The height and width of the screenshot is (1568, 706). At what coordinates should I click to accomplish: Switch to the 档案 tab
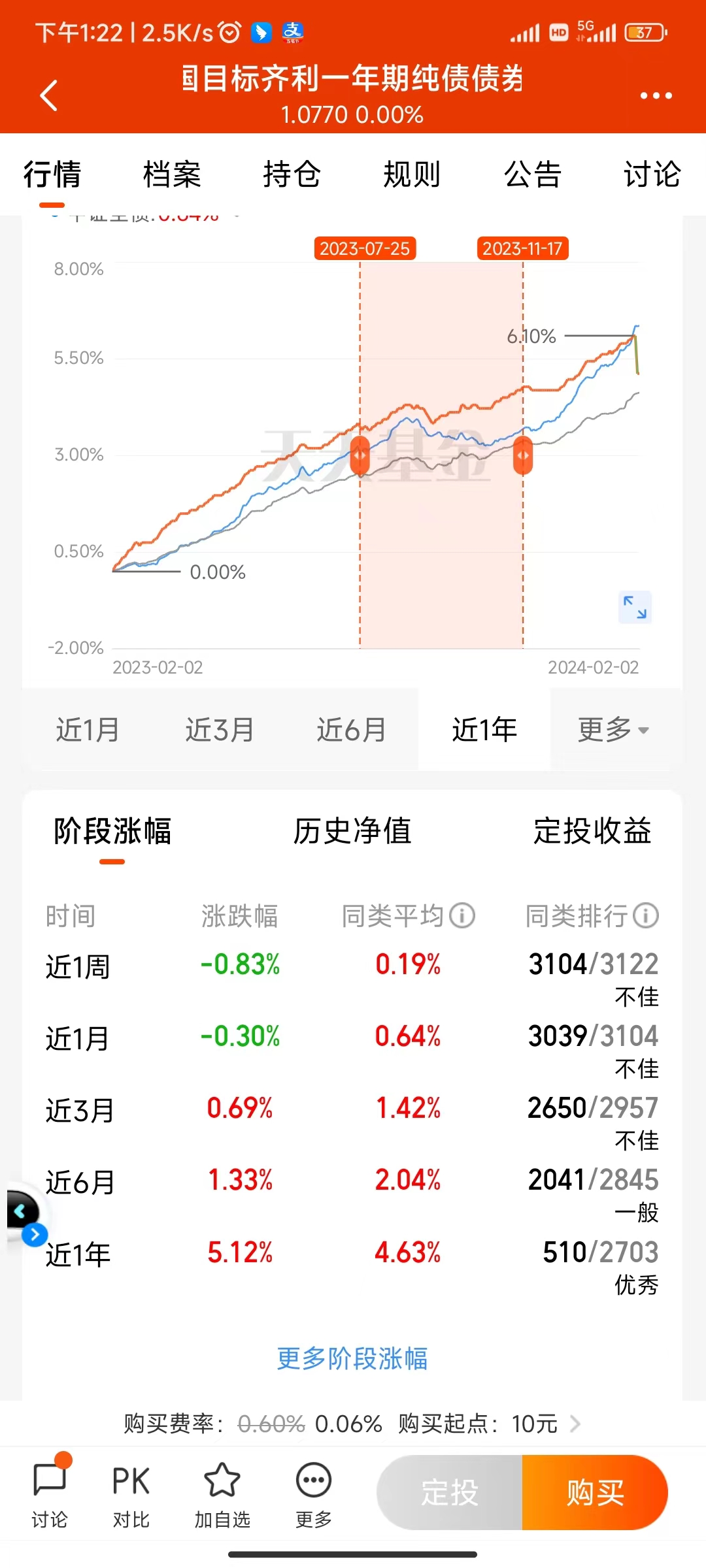coord(172,174)
